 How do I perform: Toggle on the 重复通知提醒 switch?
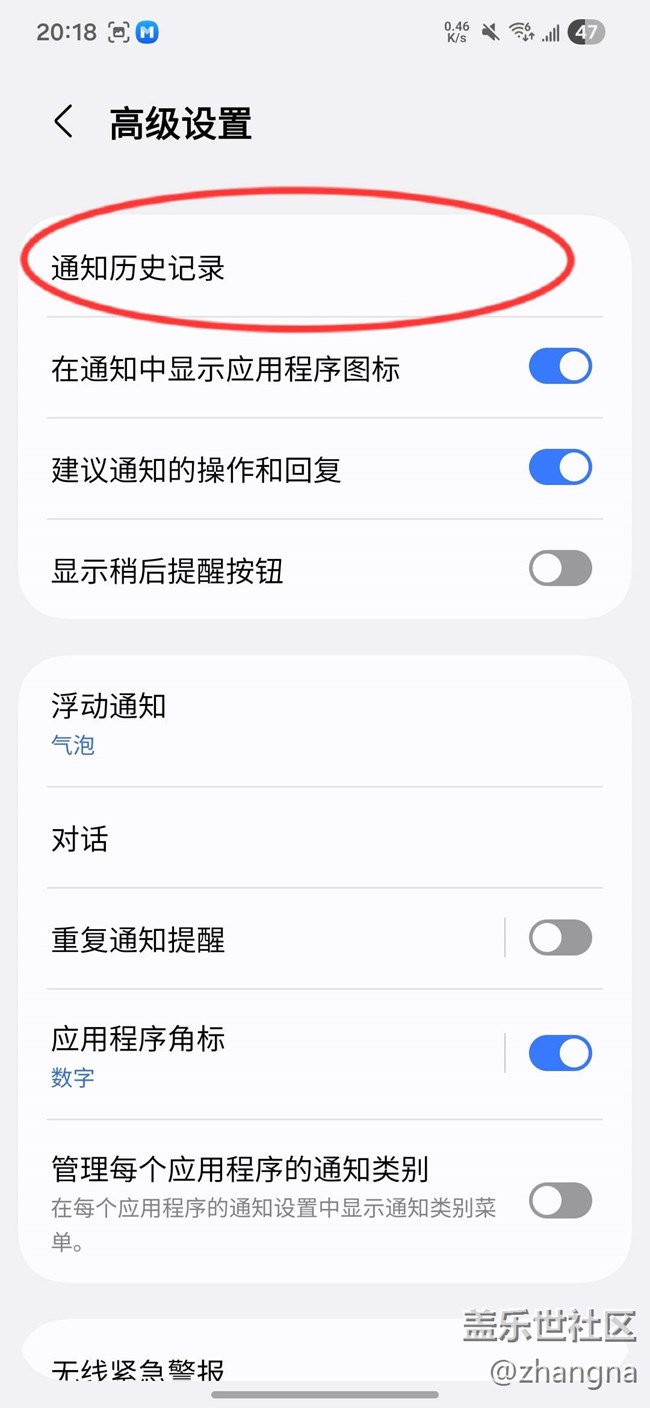point(560,939)
